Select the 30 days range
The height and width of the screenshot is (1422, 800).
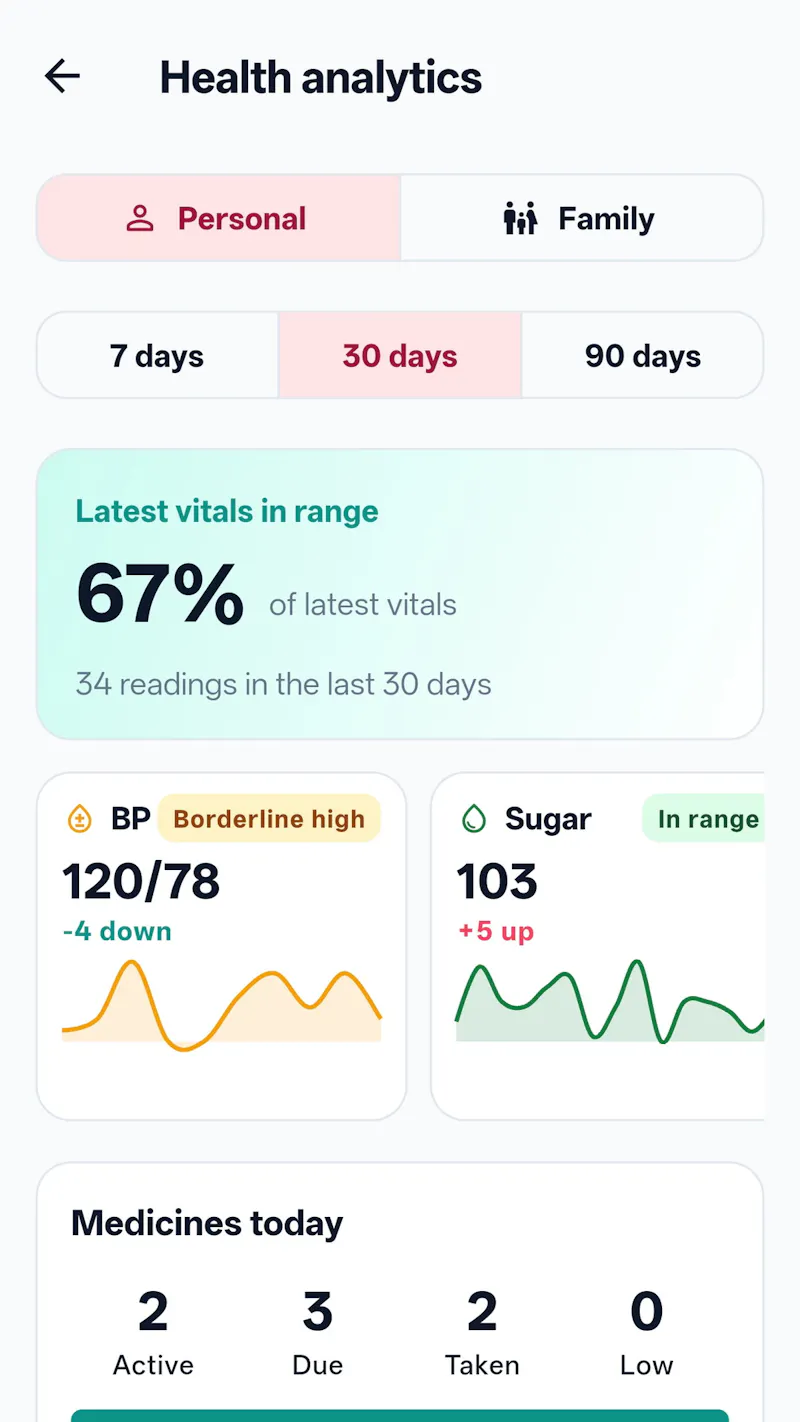400,355
